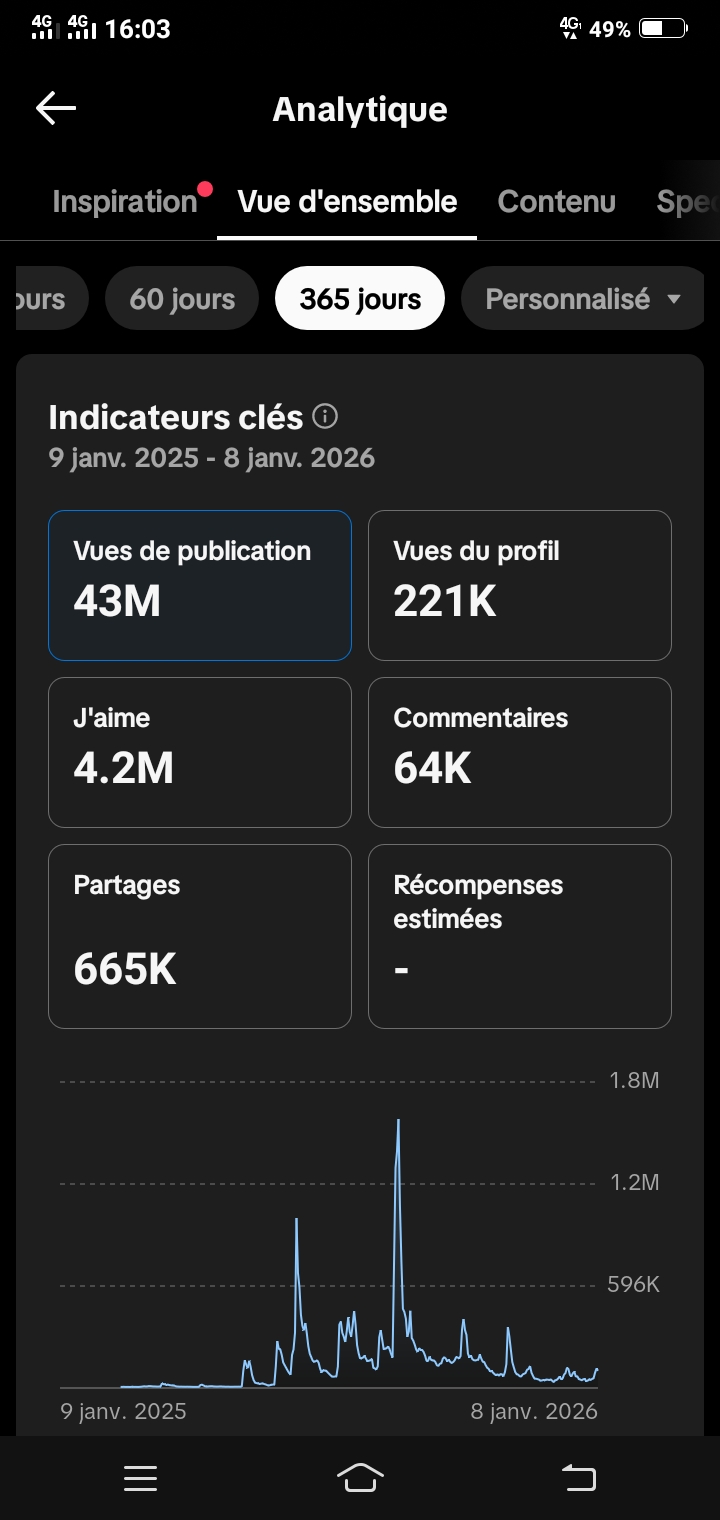The height and width of the screenshot is (1520, 720).
Task: Open the Personnalisé date range dropdown
Action: coord(583,299)
